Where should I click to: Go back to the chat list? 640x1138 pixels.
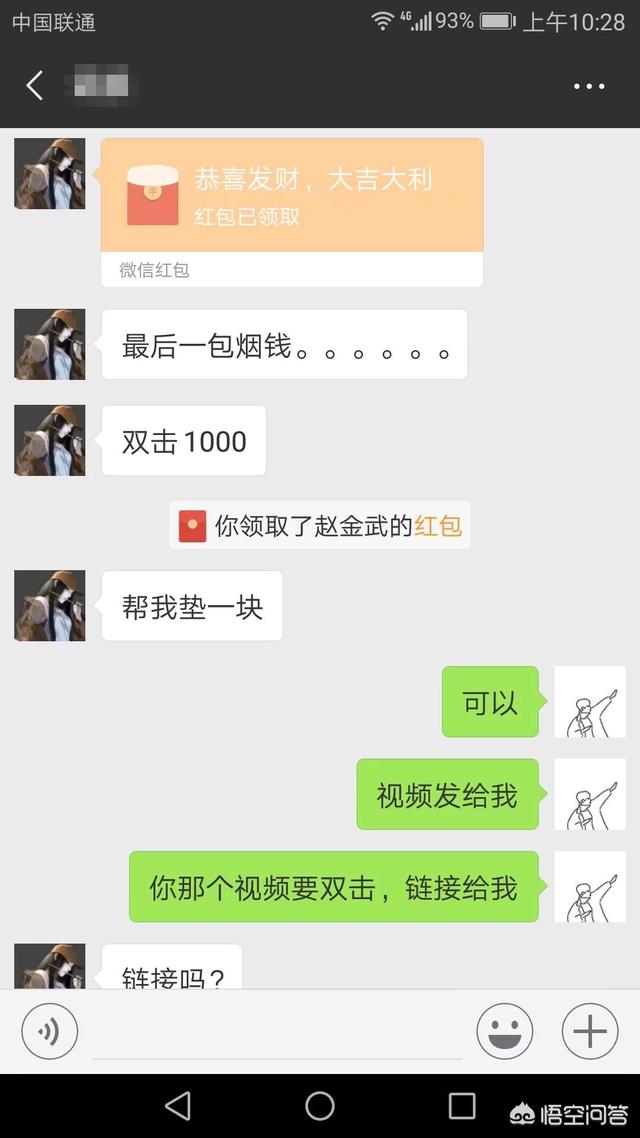click(35, 86)
